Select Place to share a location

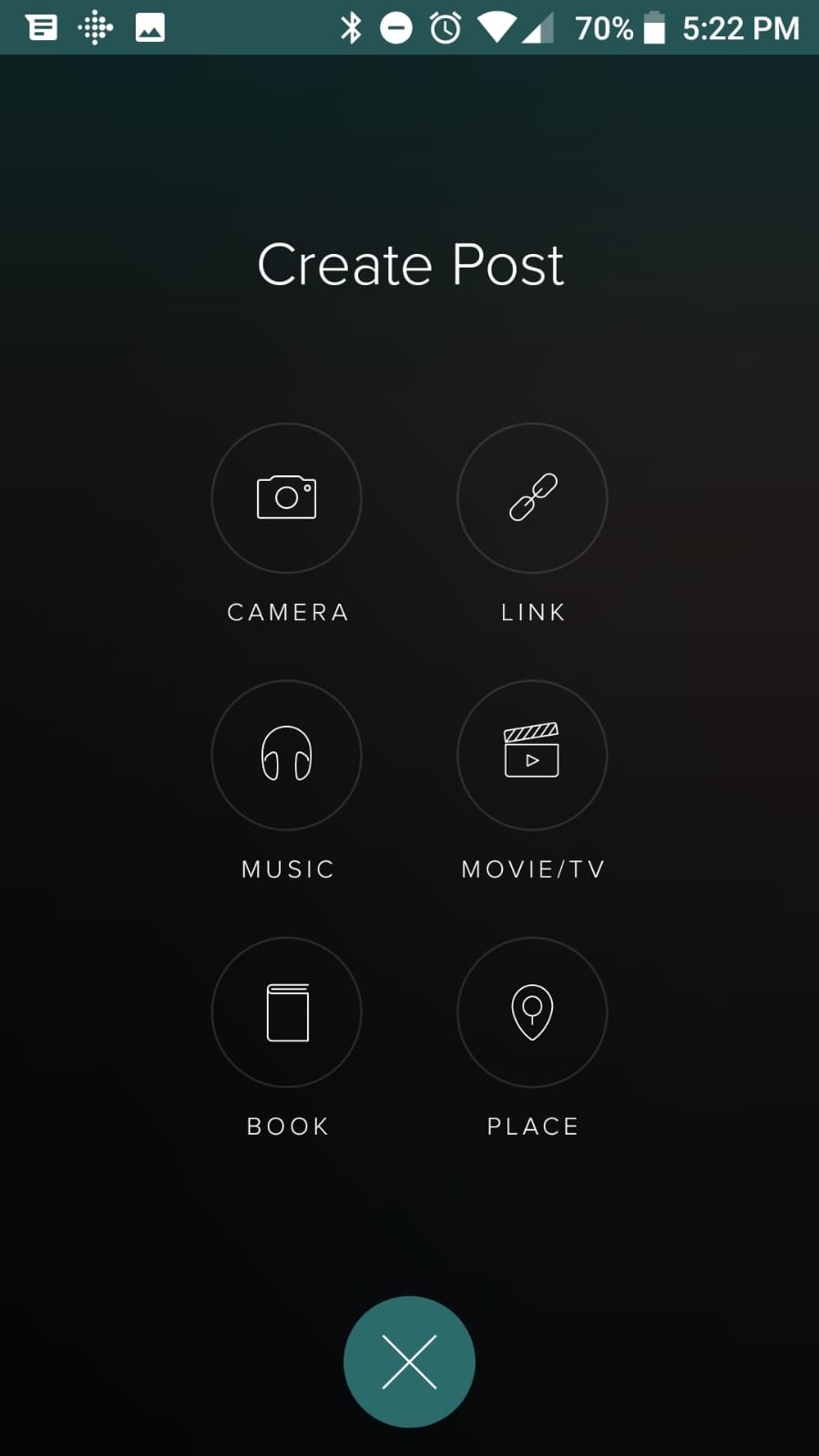pos(532,1012)
